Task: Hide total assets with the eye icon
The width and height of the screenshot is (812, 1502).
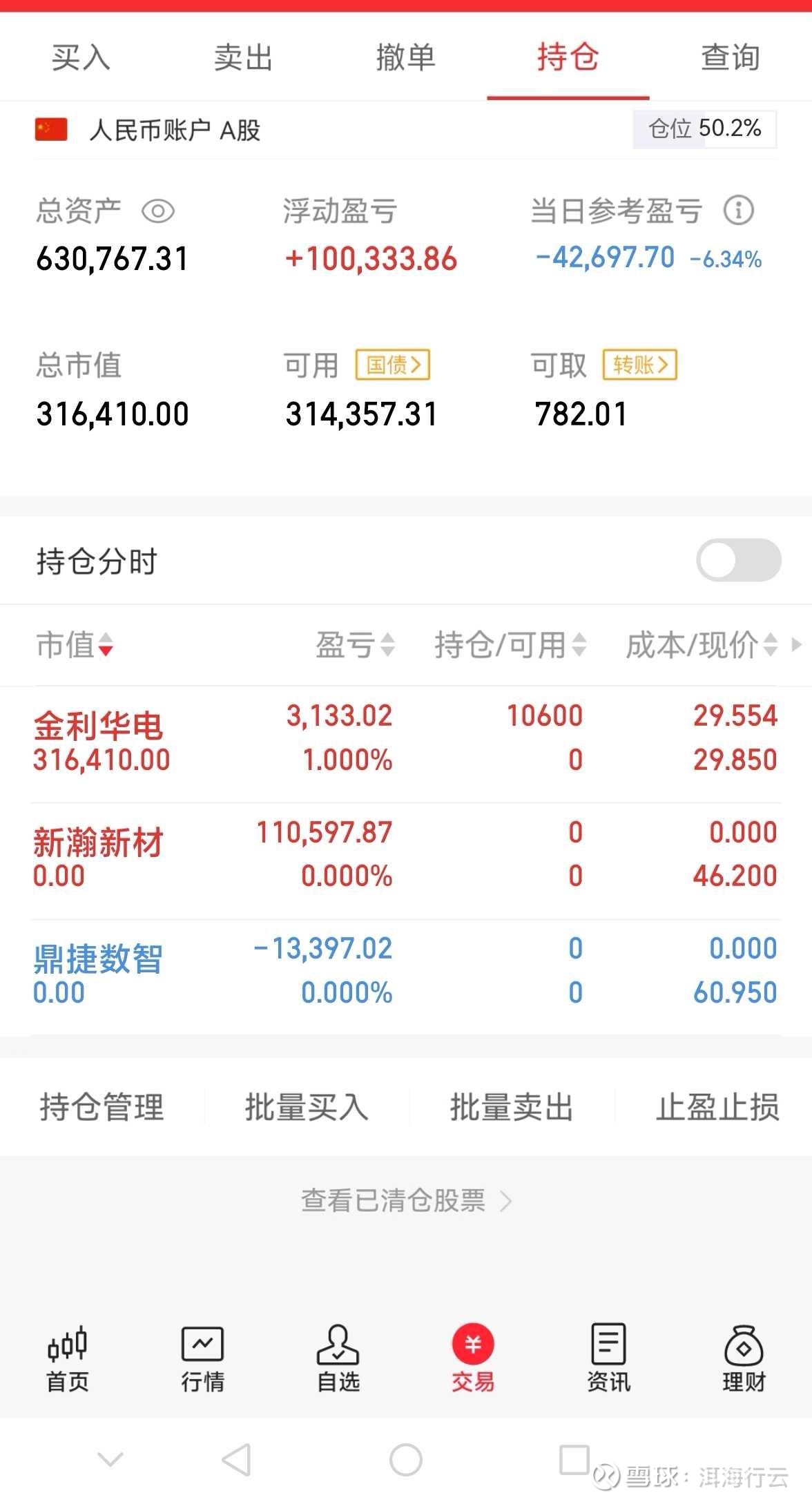Action: pyautogui.click(x=158, y=211)
